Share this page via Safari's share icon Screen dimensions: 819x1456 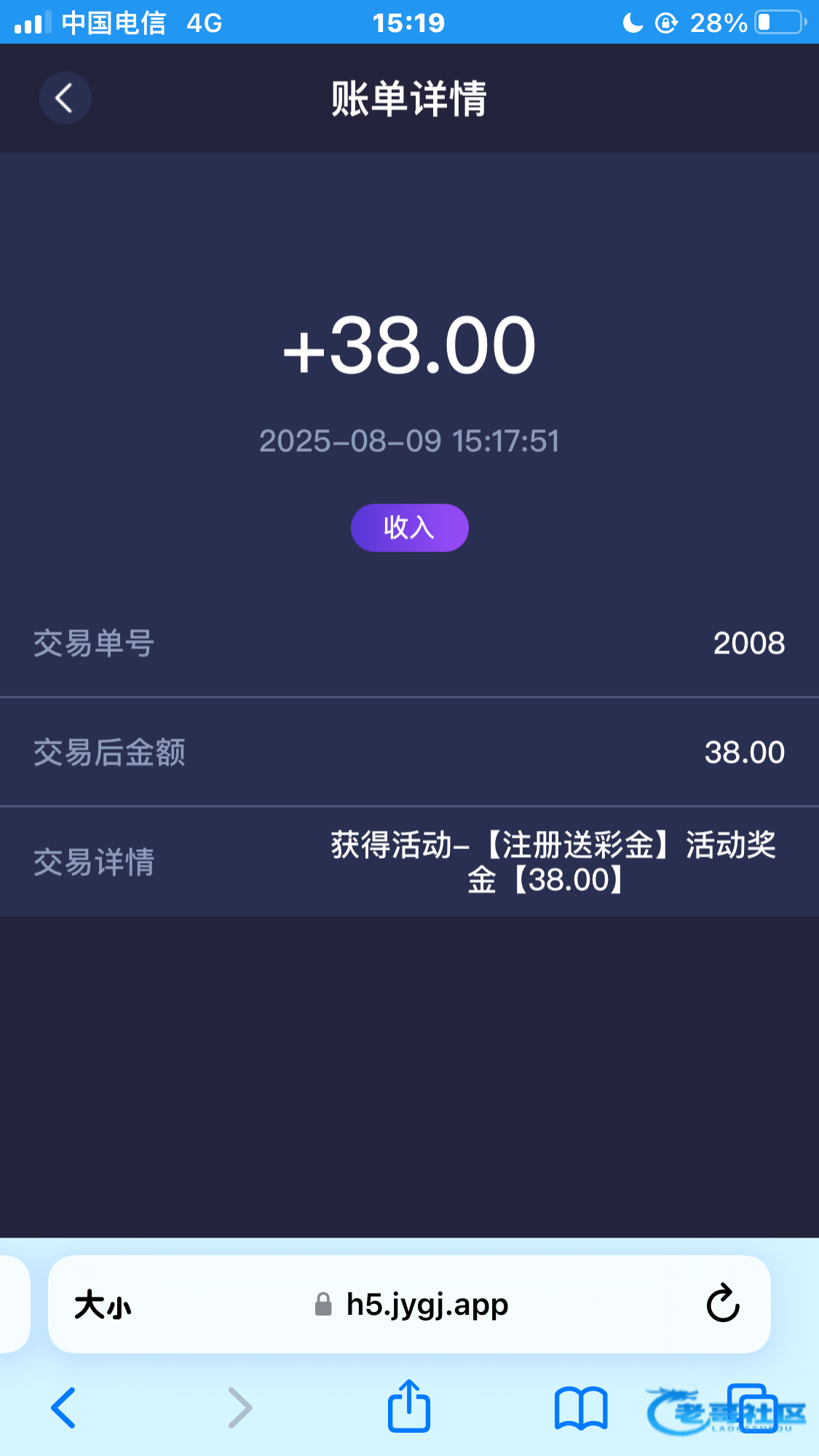click(x=409, y=1406)
